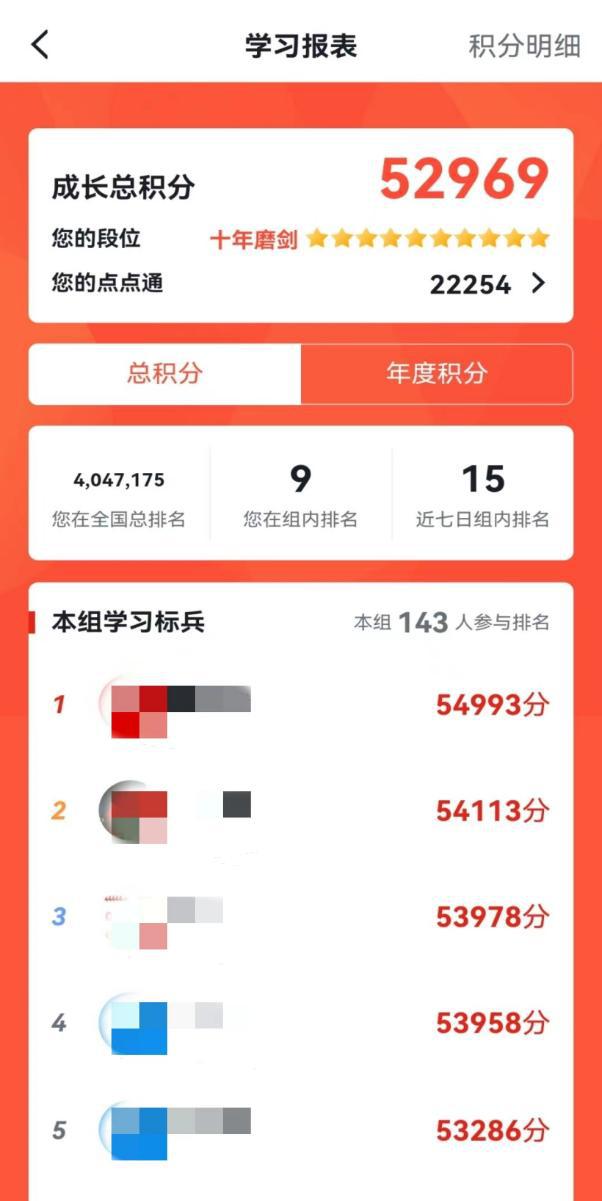View the rank 2 learner with 54113分
602x1201 pixels.
pos(300,810)
